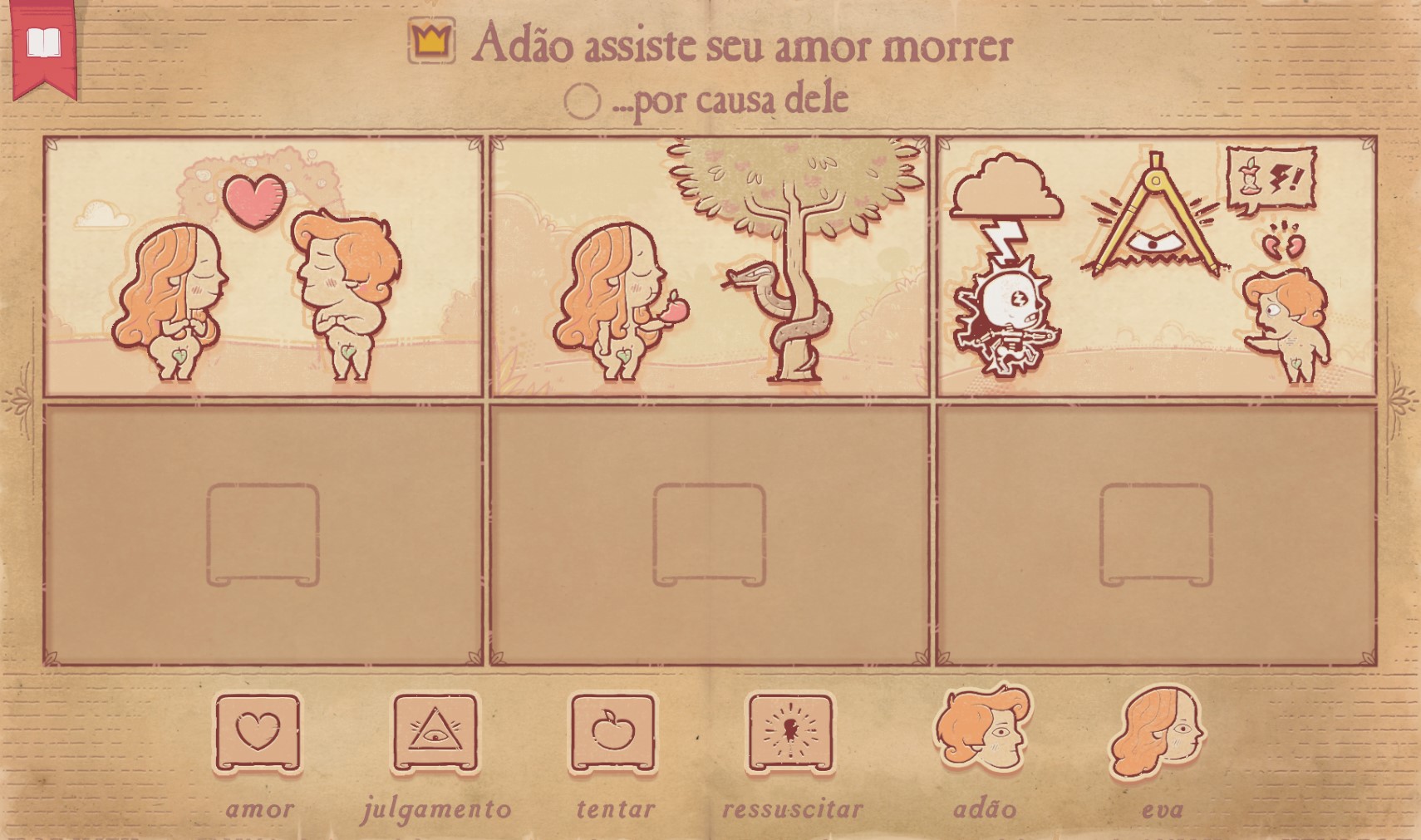
Task: Select the last empty story slot
Action: coord(1156,535)
